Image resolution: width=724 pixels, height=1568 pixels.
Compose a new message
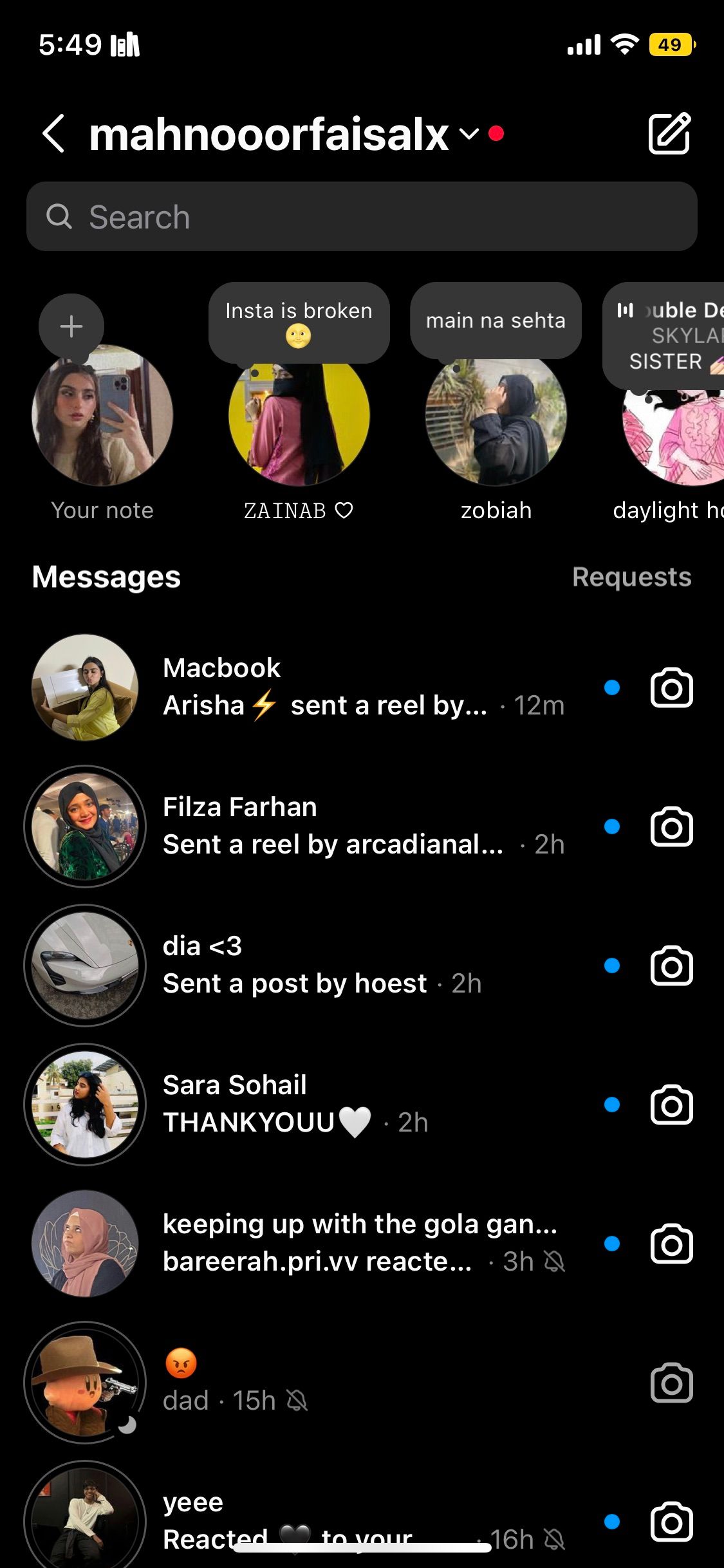tap(669, 134)
